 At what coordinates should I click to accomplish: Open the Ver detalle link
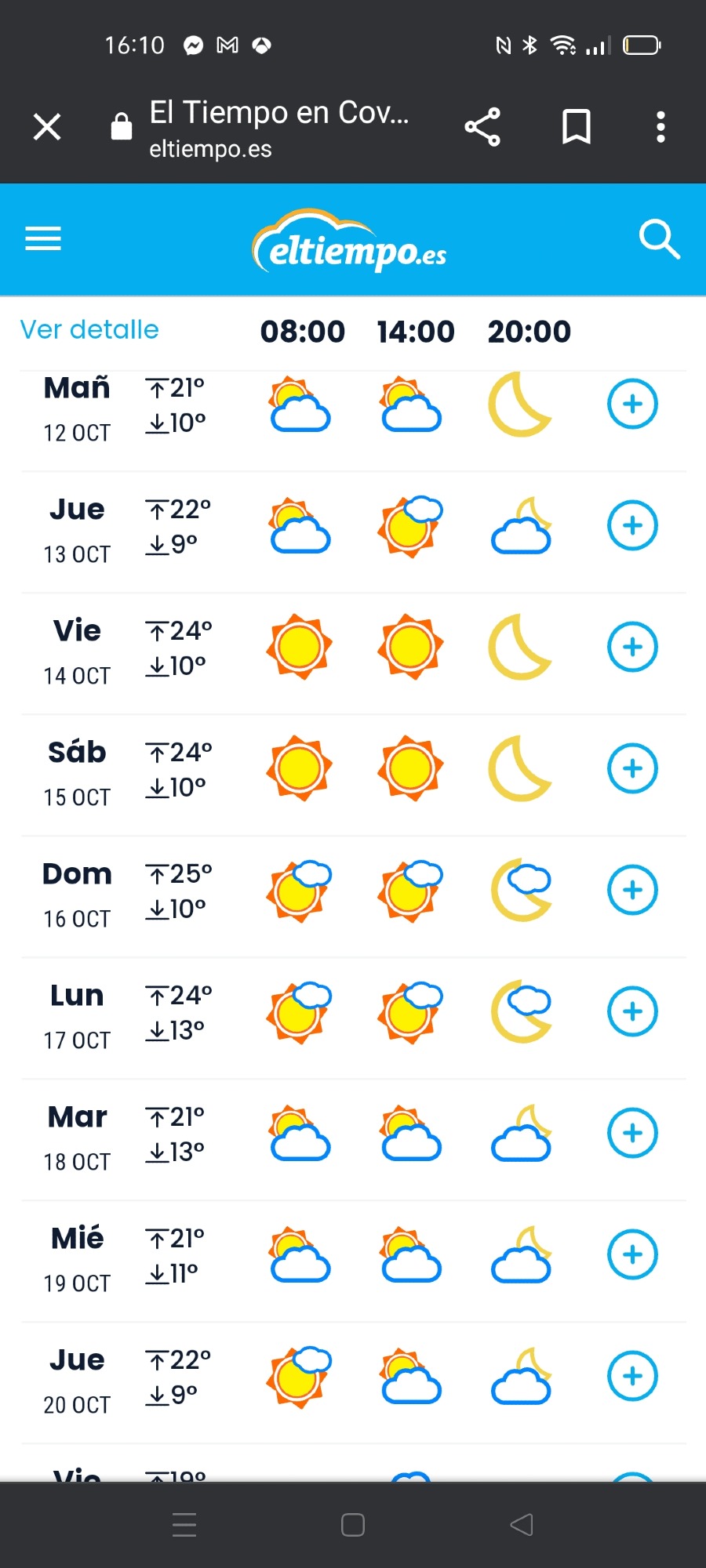tap(89, 329)
